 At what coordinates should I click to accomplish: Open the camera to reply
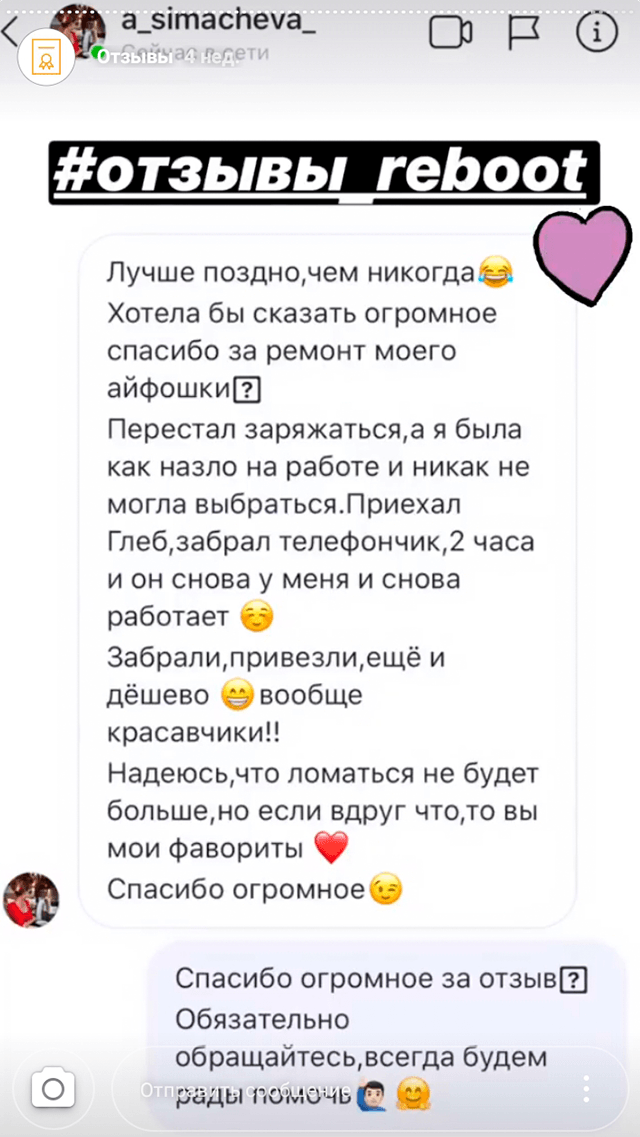(x=53, y=1089)
